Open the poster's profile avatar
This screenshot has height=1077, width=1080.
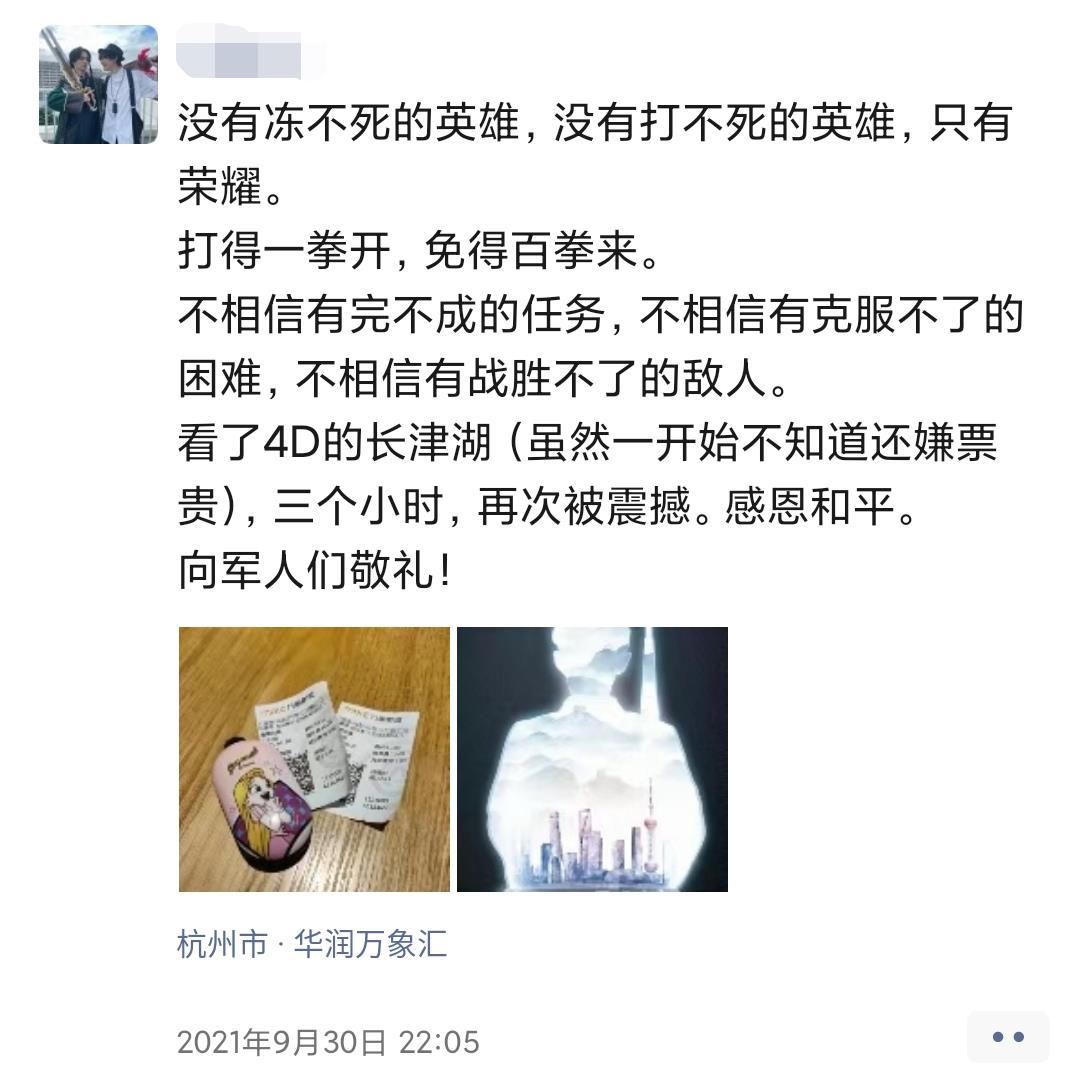[x=99, y=85]
